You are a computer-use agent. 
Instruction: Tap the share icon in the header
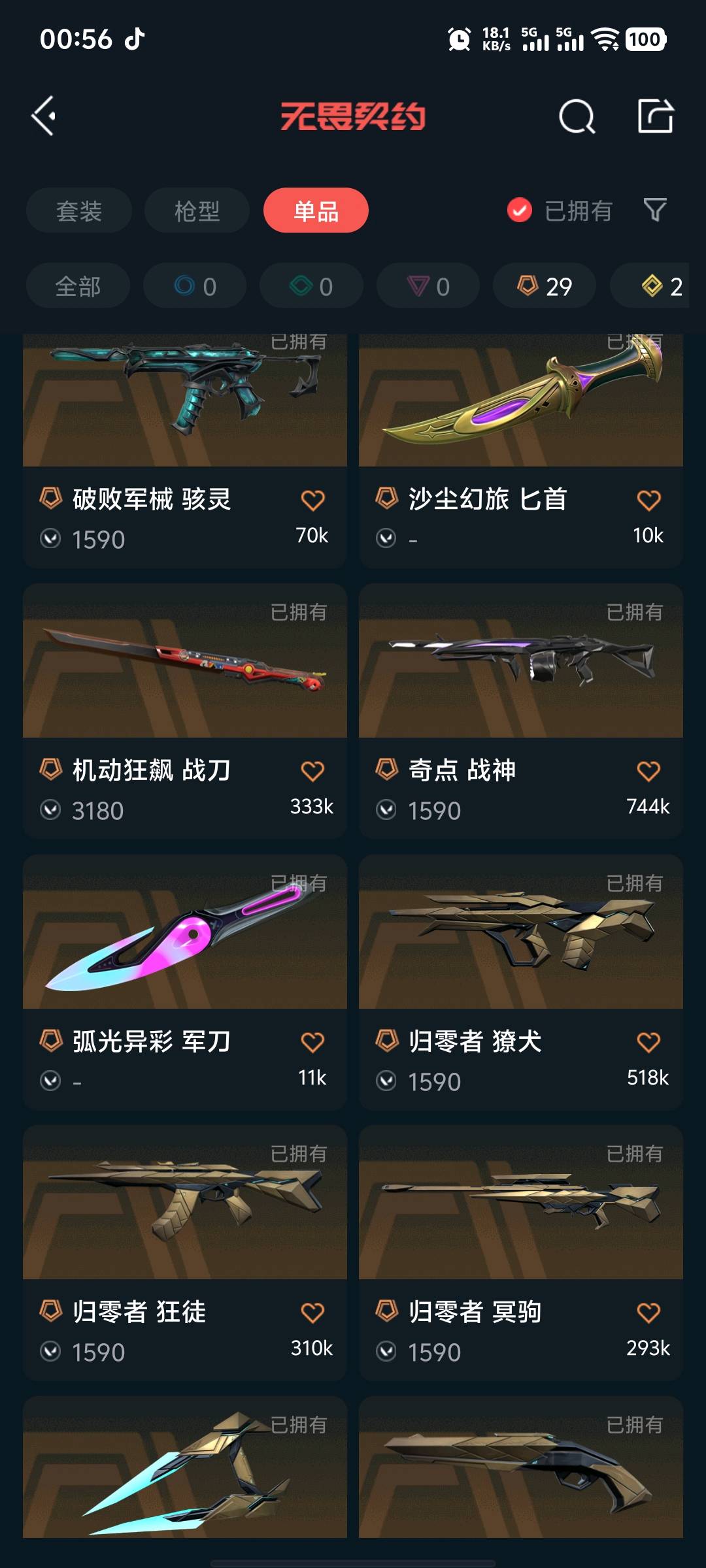pos(655,117)
